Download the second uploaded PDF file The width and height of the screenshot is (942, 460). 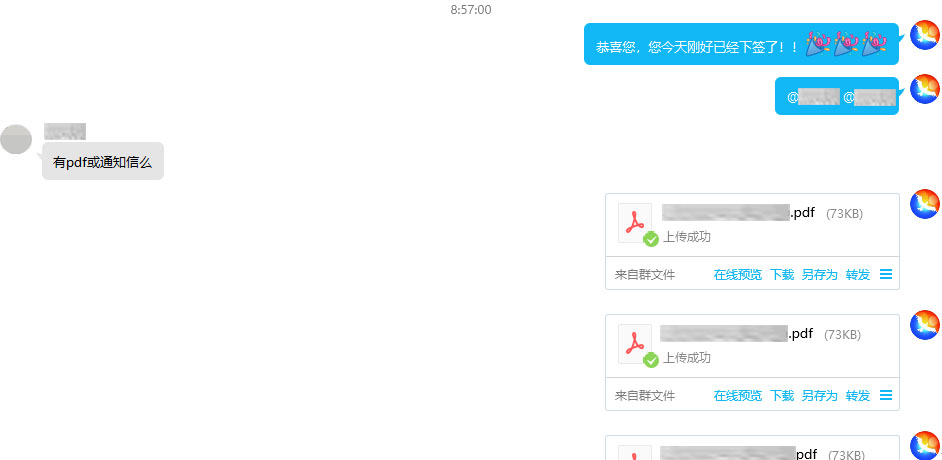point(781,396)
